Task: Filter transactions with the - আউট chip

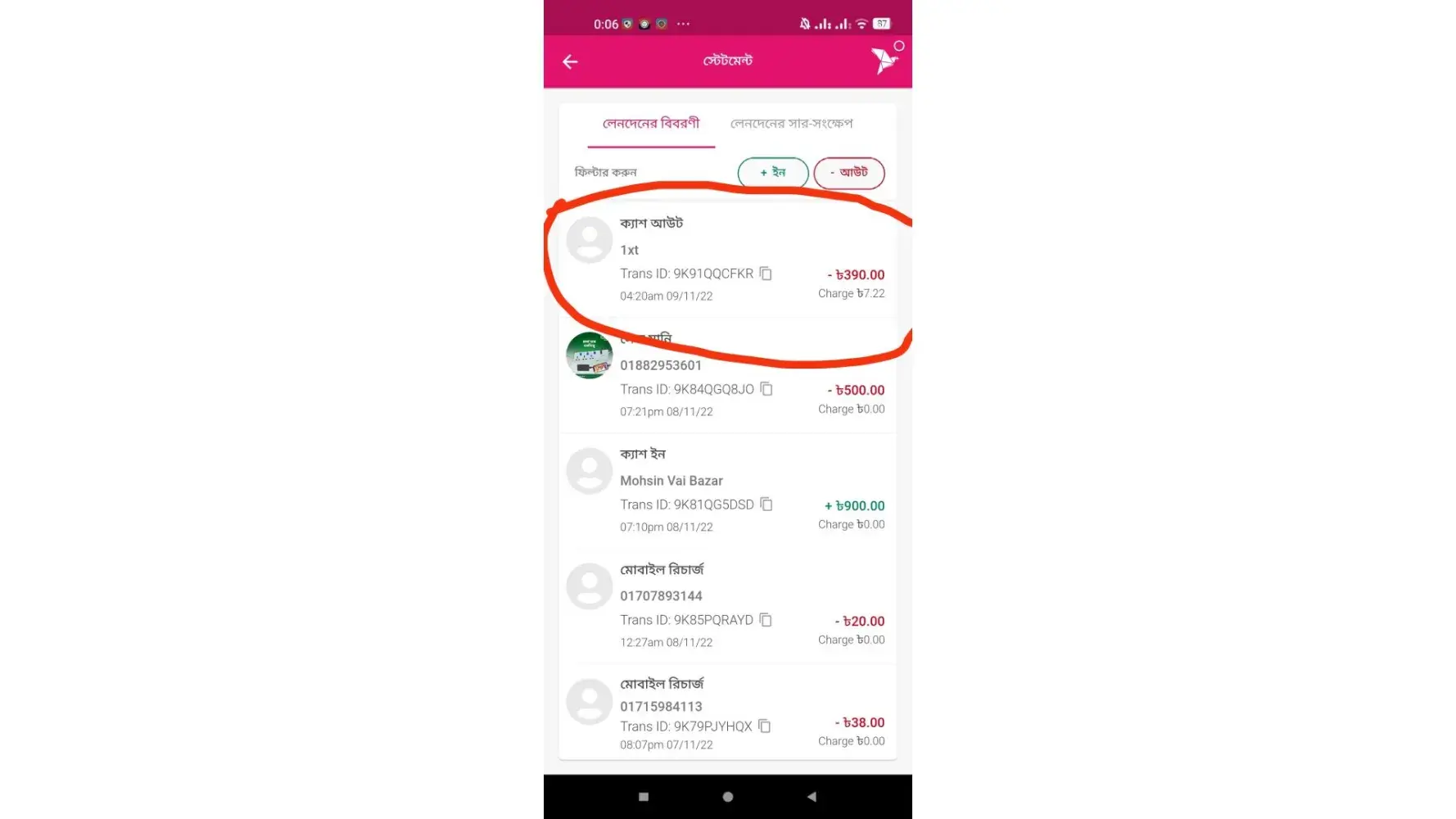Action: tap(848, 173)
